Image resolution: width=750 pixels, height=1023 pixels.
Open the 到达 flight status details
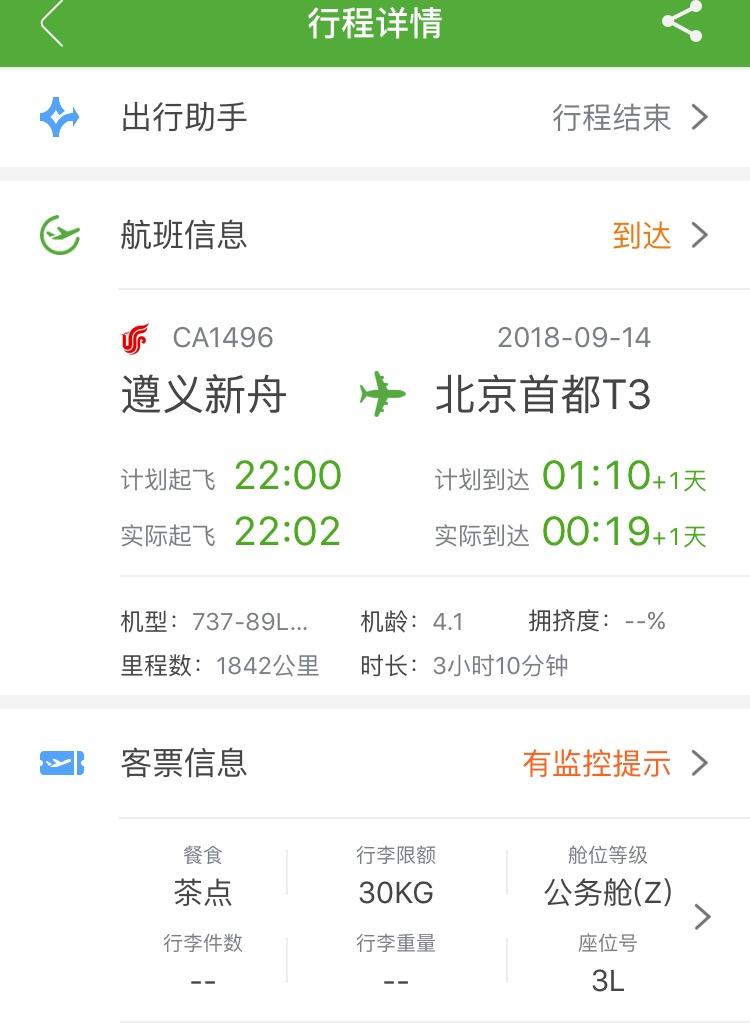[x=640, y=234]
